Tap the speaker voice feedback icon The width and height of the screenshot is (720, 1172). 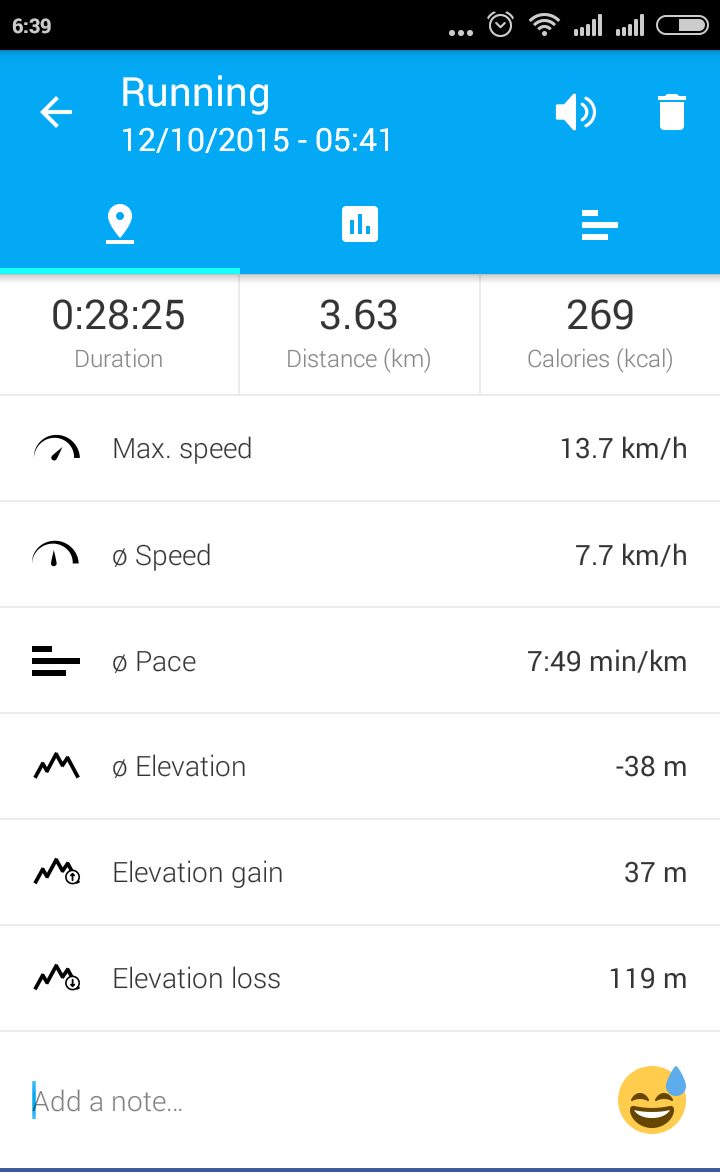[x=575, y=112]
